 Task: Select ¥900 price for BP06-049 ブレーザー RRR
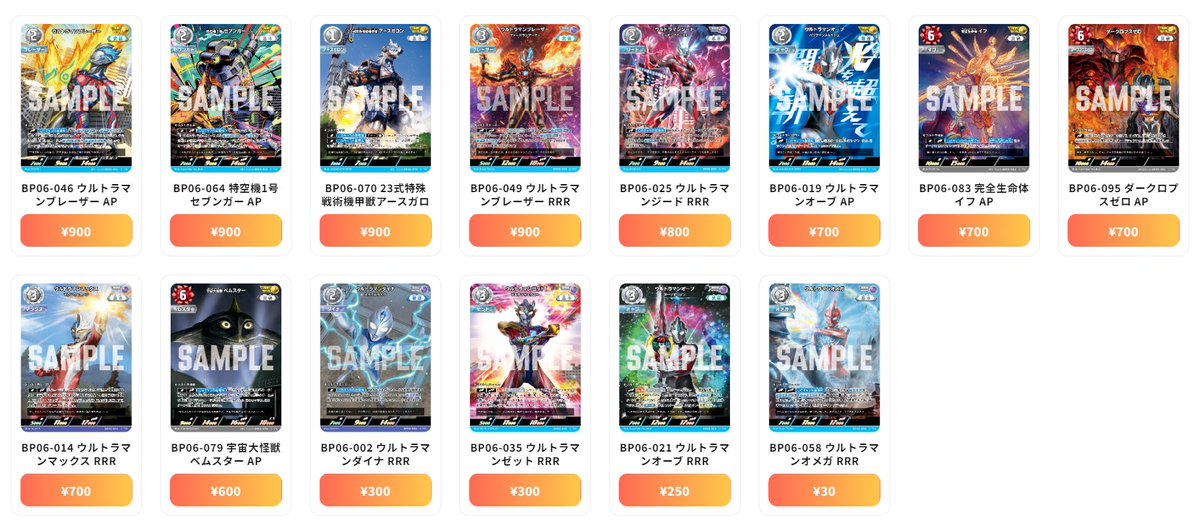(x=525, y=231)
